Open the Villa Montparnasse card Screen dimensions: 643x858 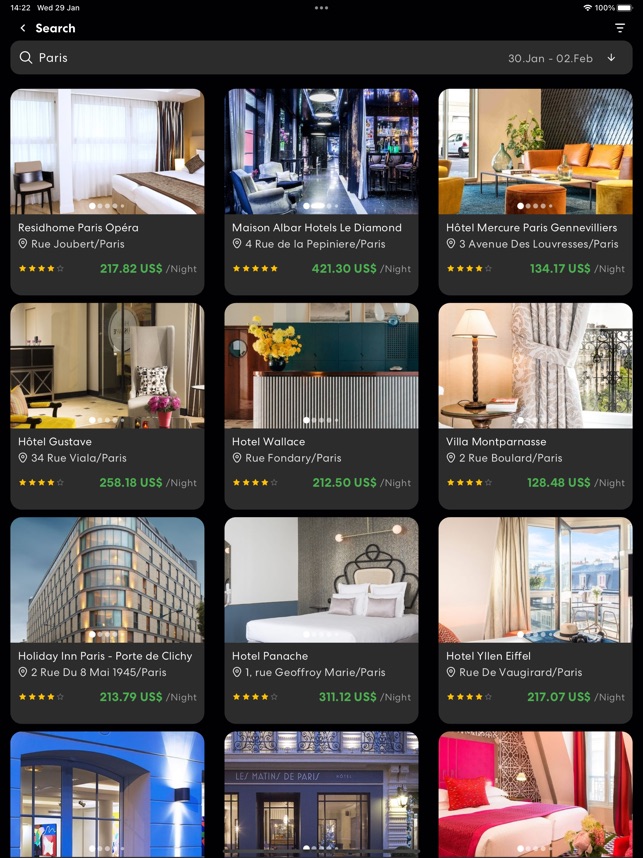535,405
